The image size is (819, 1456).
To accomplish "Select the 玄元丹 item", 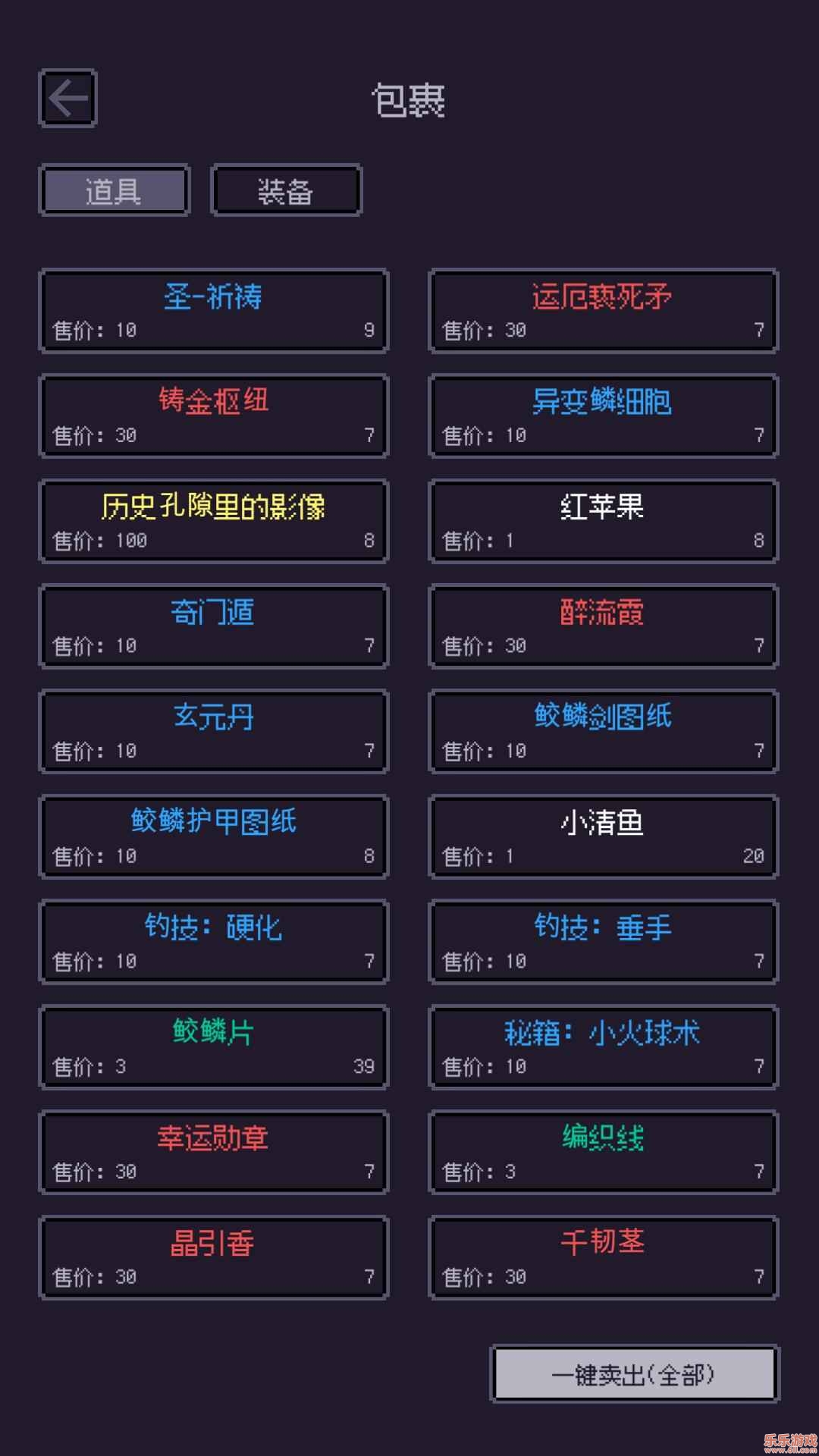I will pyautogui.click(x=213, y=732).
